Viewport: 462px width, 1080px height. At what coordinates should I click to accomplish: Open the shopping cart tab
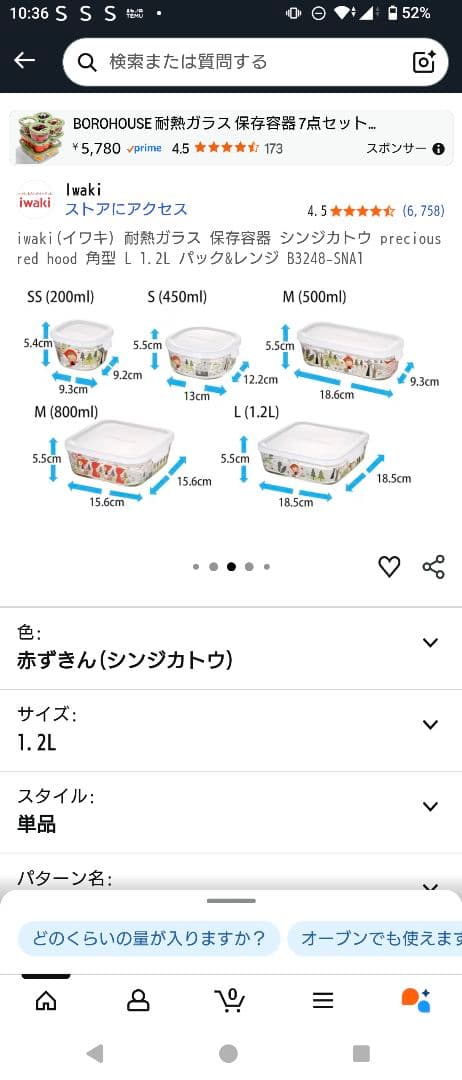pyautogui.click(x=231, y=1001)
